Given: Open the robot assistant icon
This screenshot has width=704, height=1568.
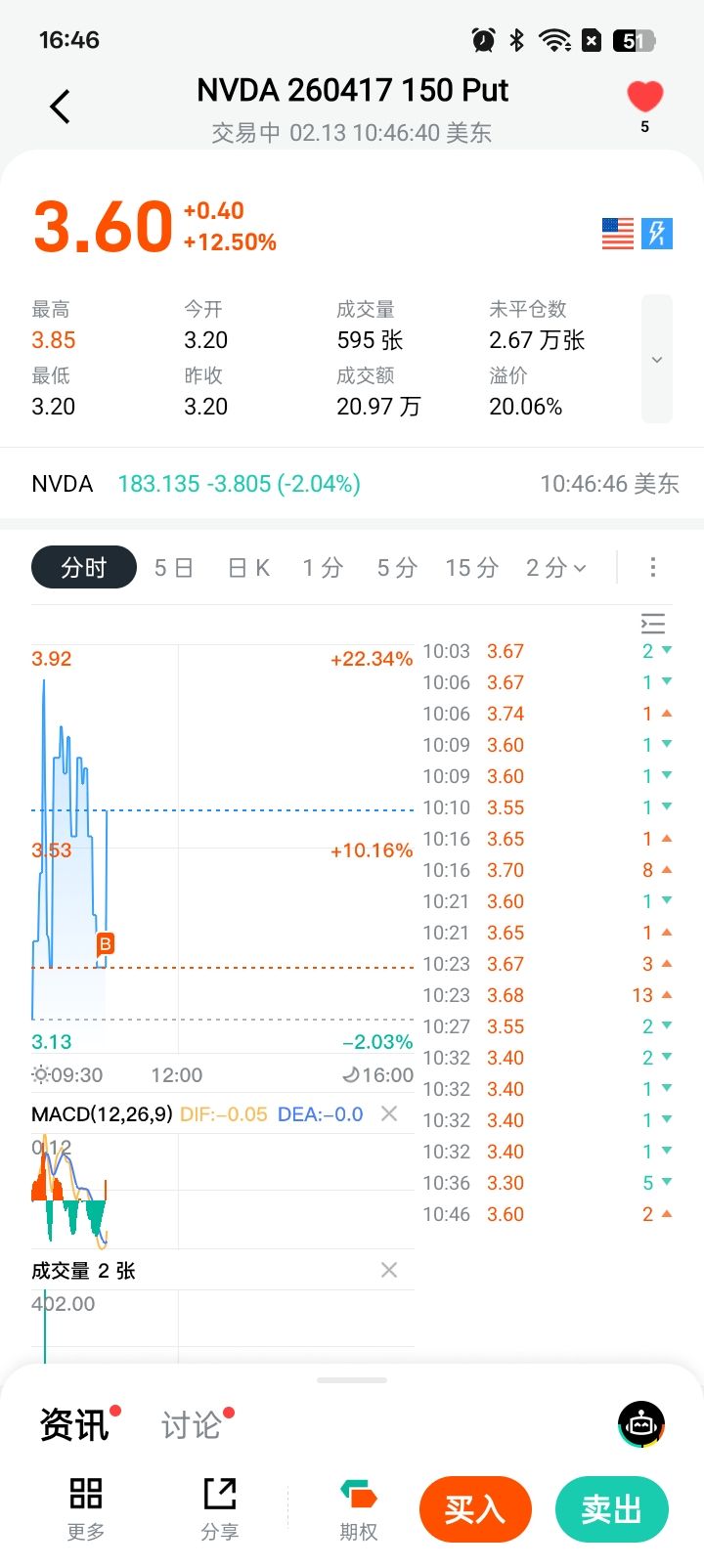Looking at the screenshot, I should coord(641,1425).
